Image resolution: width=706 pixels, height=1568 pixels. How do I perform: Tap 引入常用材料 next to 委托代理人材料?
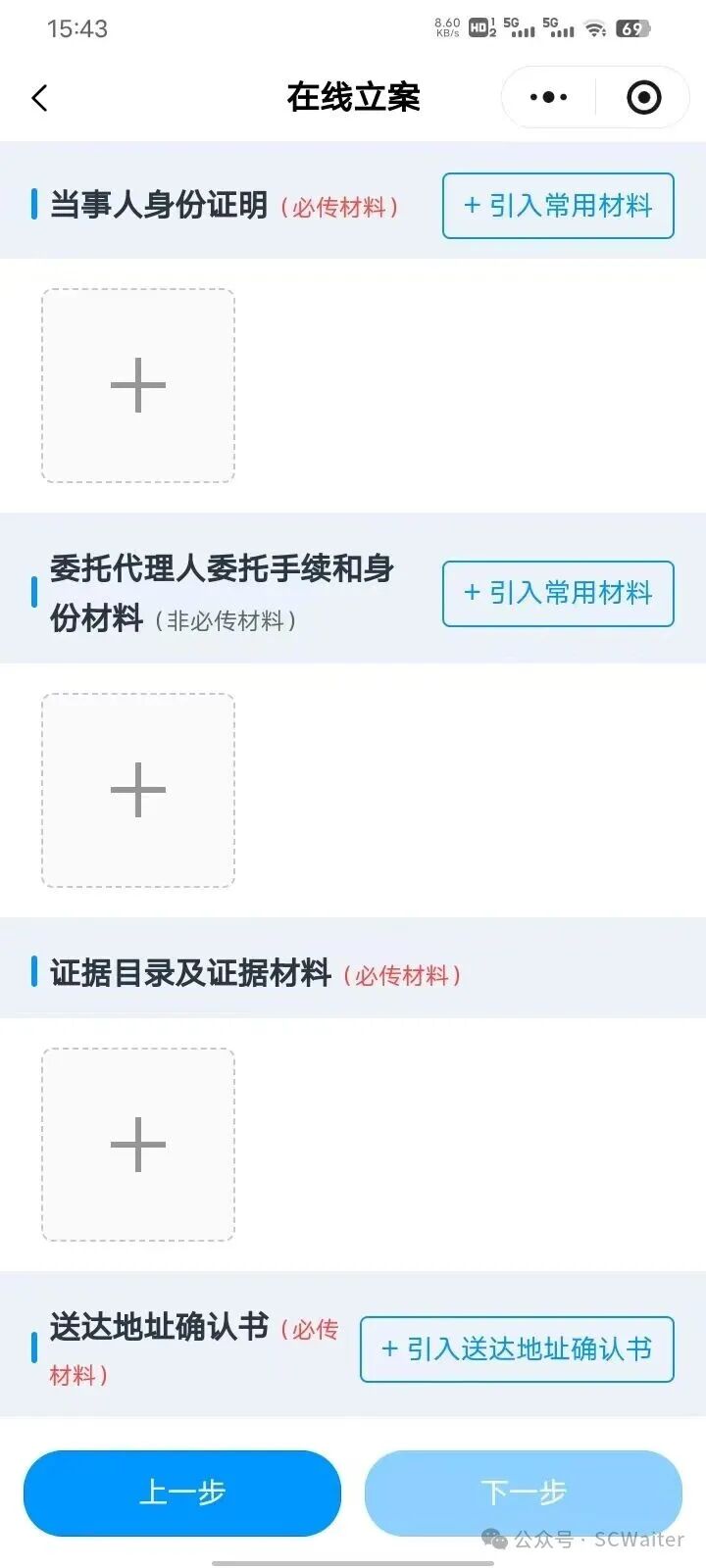click(x=558, y=595)
